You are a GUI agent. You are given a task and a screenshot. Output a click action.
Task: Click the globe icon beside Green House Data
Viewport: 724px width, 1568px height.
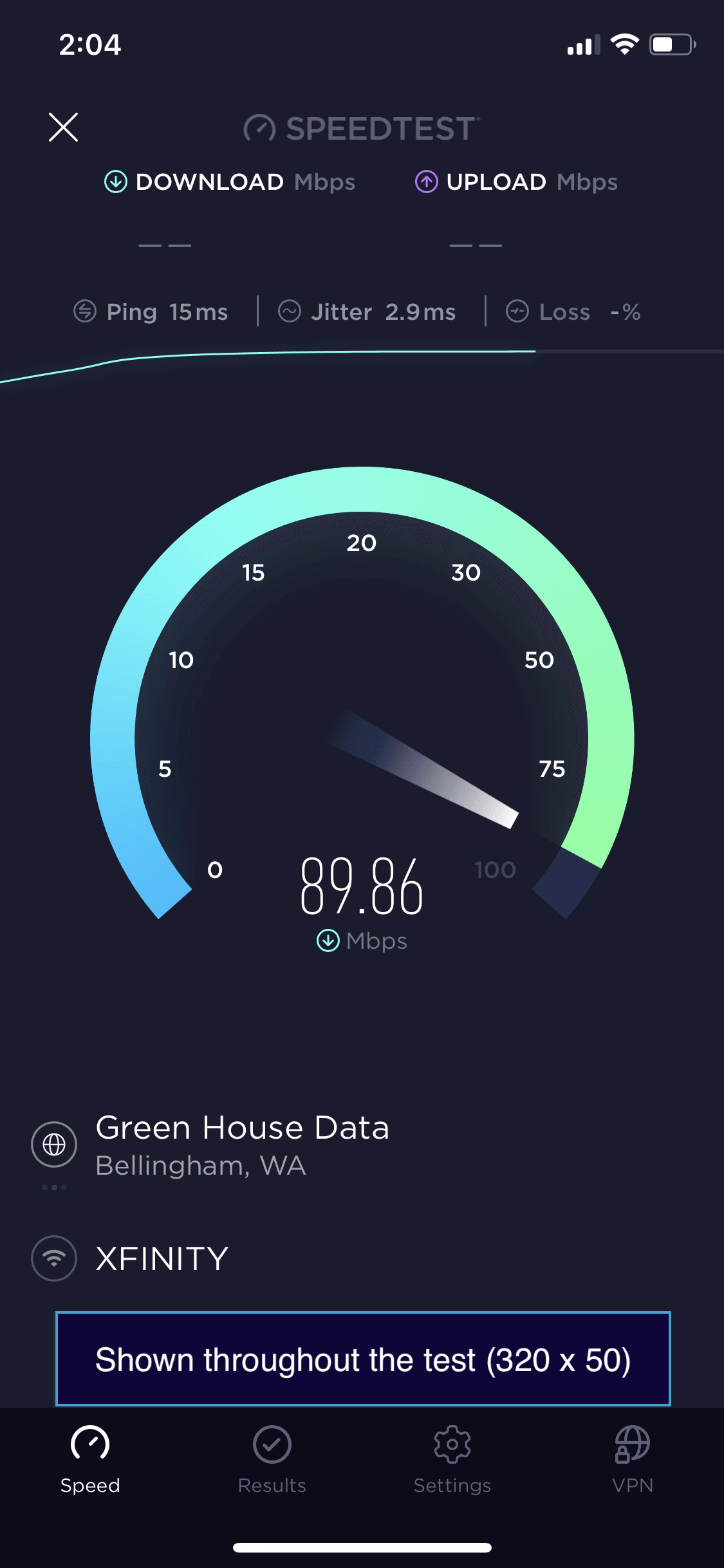coord(54,1144)
